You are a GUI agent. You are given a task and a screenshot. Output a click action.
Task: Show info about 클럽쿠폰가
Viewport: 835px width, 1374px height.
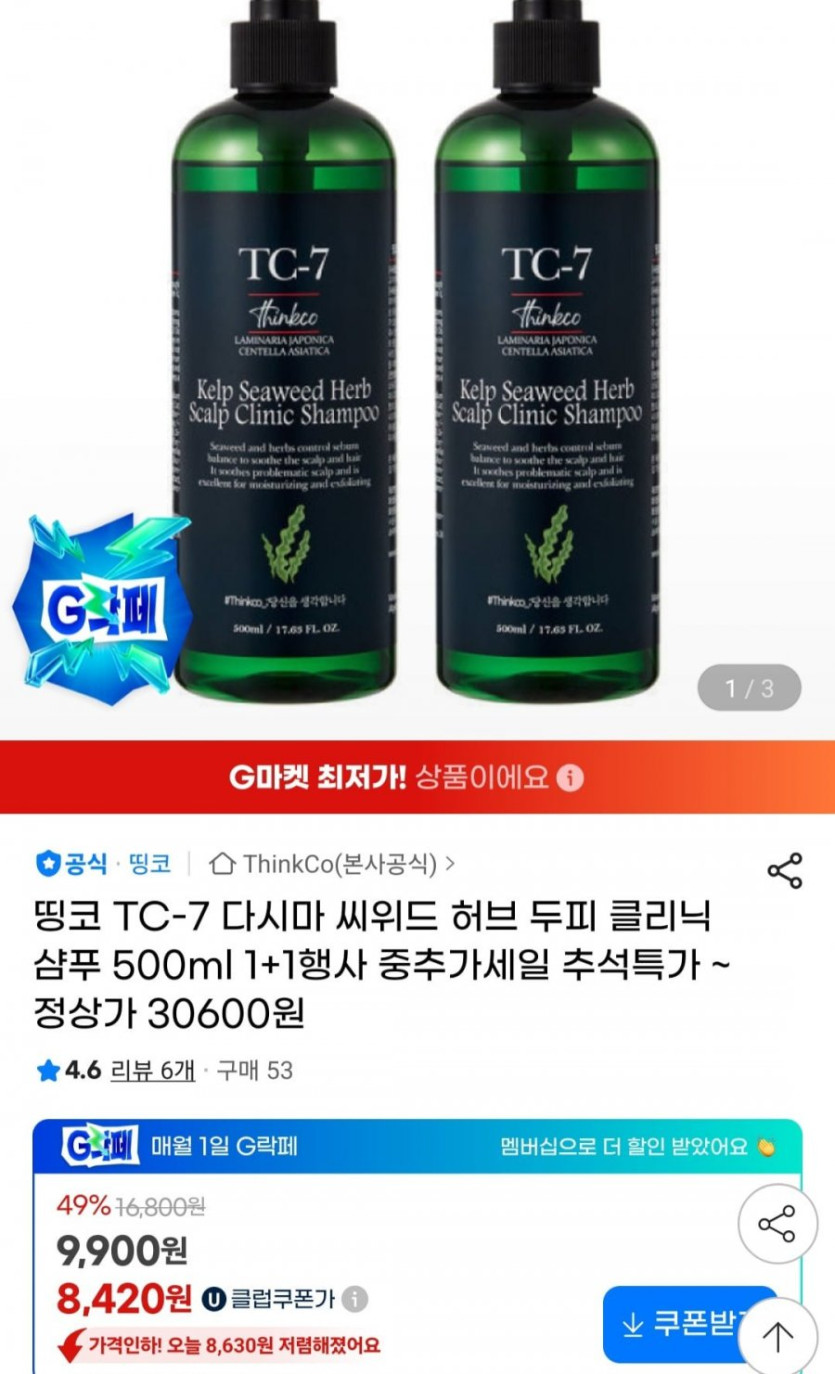pos(354,1299)
